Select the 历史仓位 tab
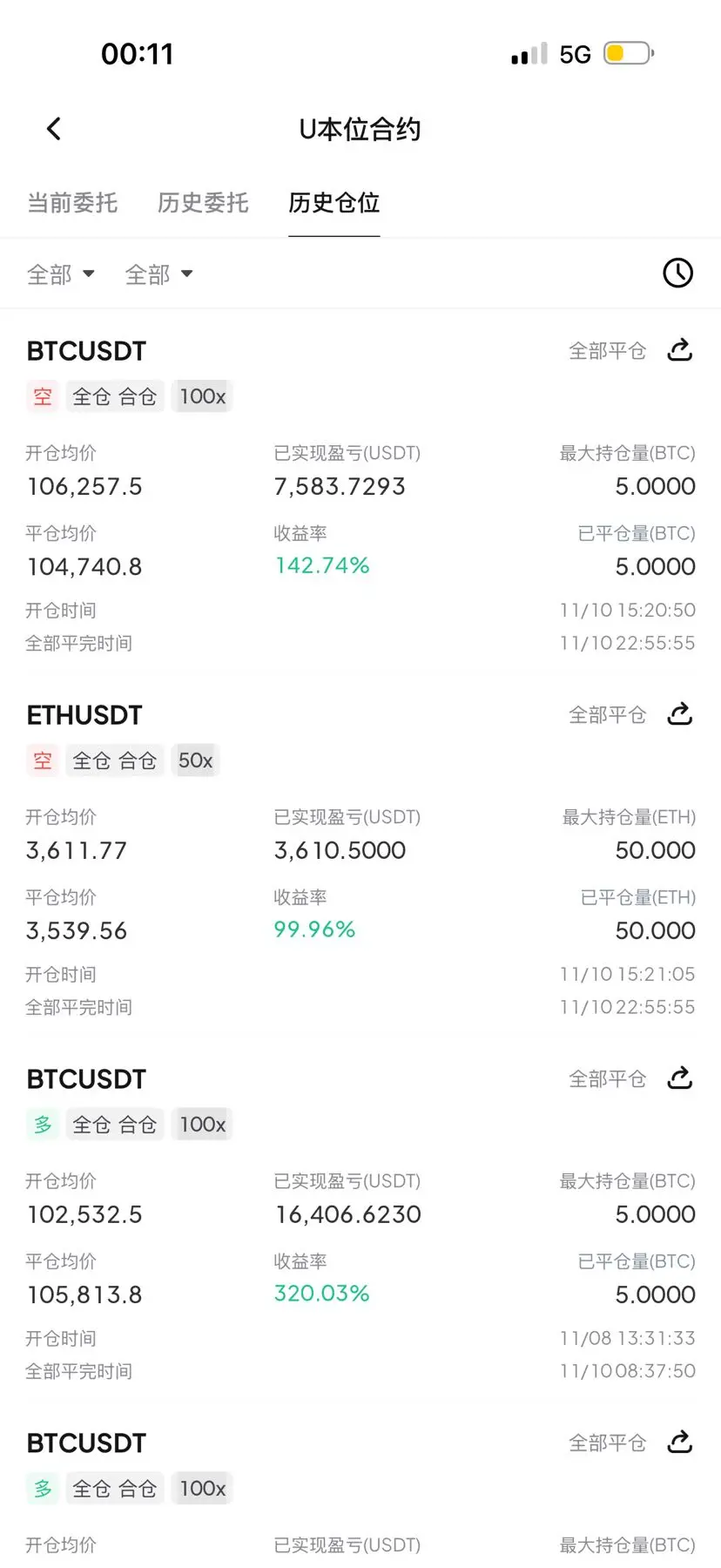This screenshot has height=1568, width=721. pos(334,203)
